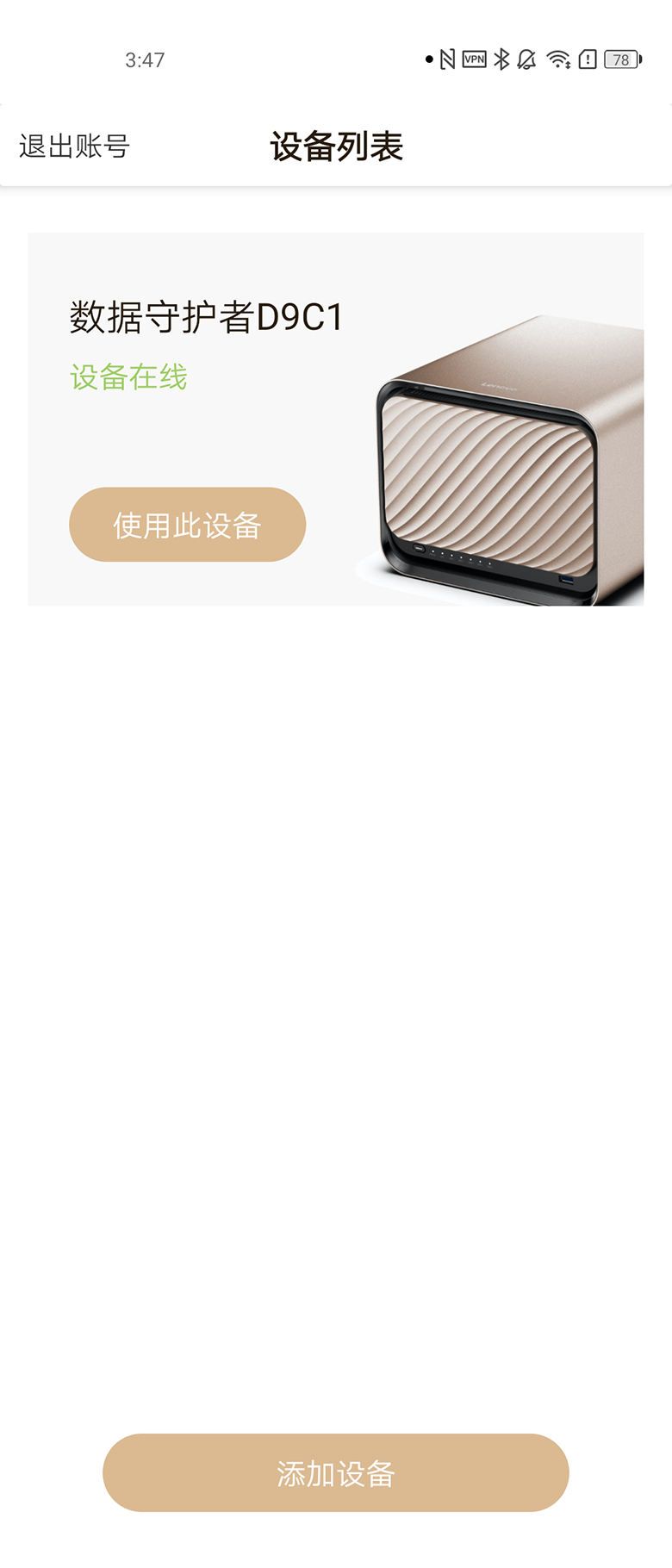This screenshot has height=1568, width=672.
Task: Tap 使用此设备 for 数据守护者D9C1
Action: click(187, 525)
